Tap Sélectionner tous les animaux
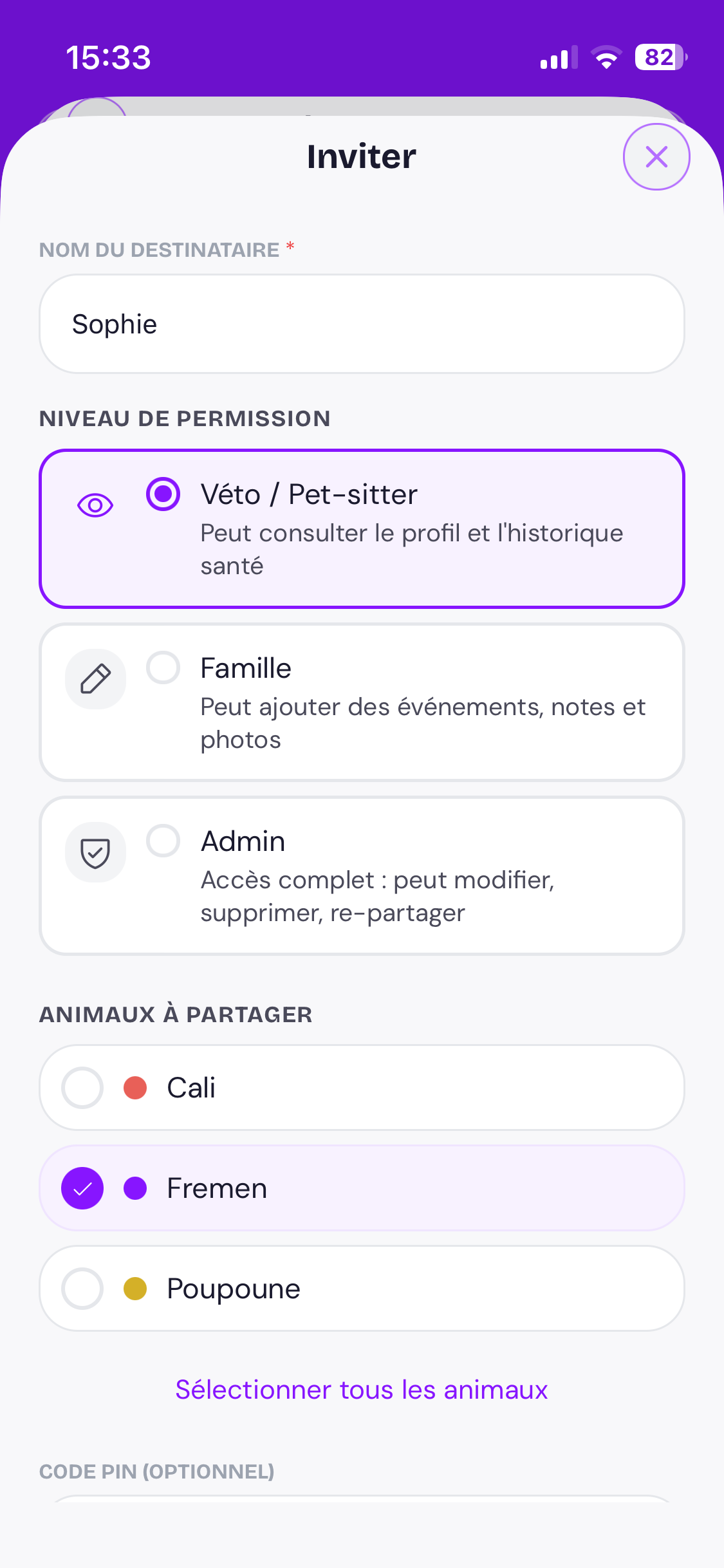This screenshot has width=724, height=1568. pyautogui.click(x=362, y=1390)
